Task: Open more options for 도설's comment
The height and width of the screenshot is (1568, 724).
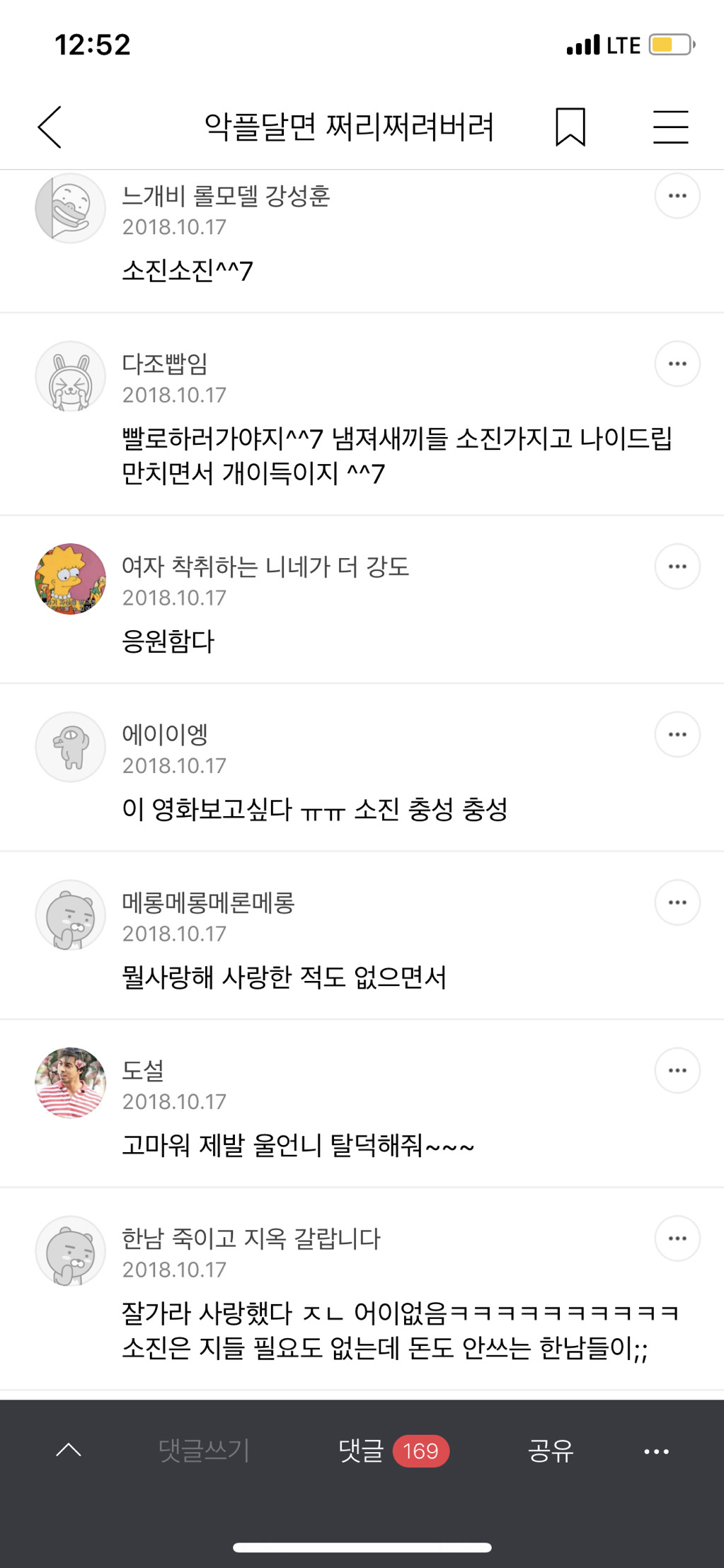Action: click(677, 1070)
